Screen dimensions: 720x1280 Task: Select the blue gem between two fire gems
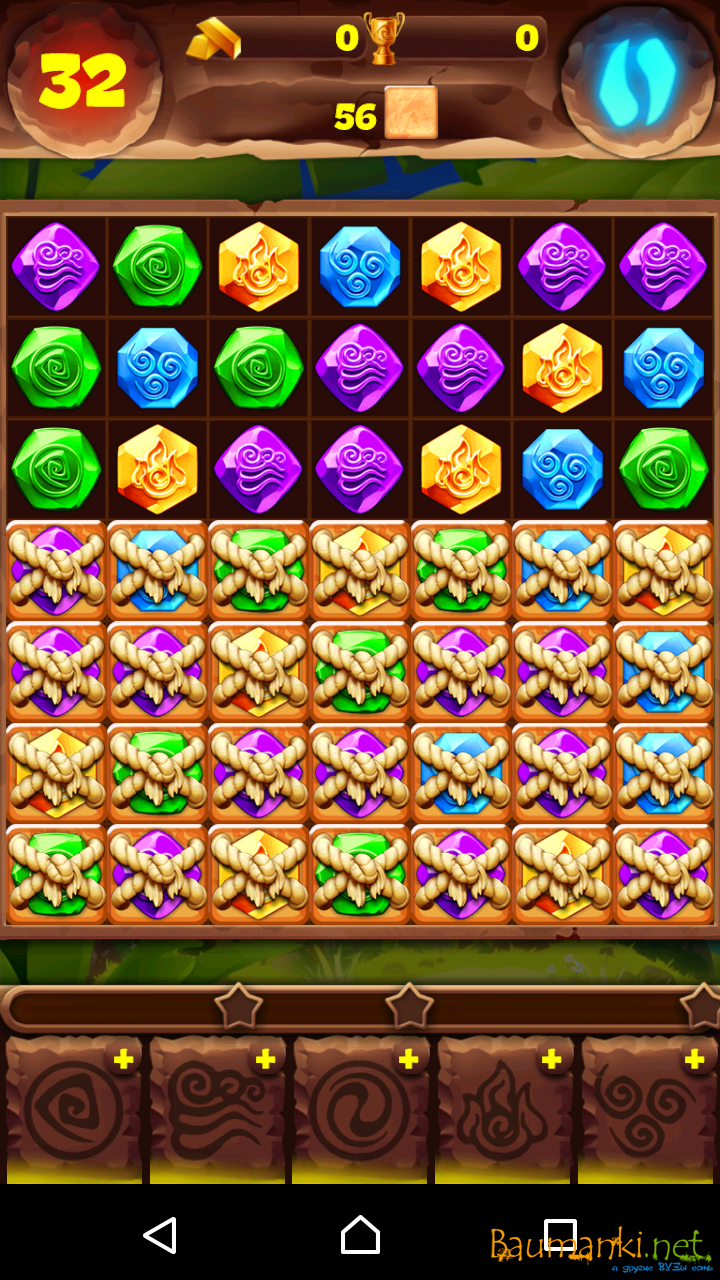pyautogui.click(x=360, y=267)
